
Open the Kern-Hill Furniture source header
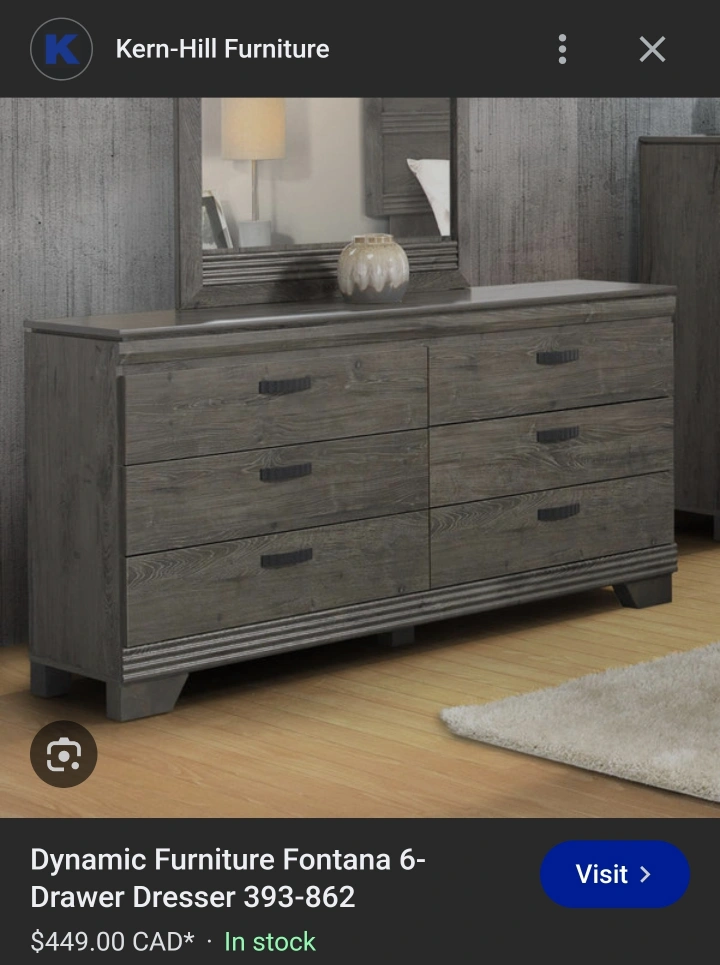(222, 49)
